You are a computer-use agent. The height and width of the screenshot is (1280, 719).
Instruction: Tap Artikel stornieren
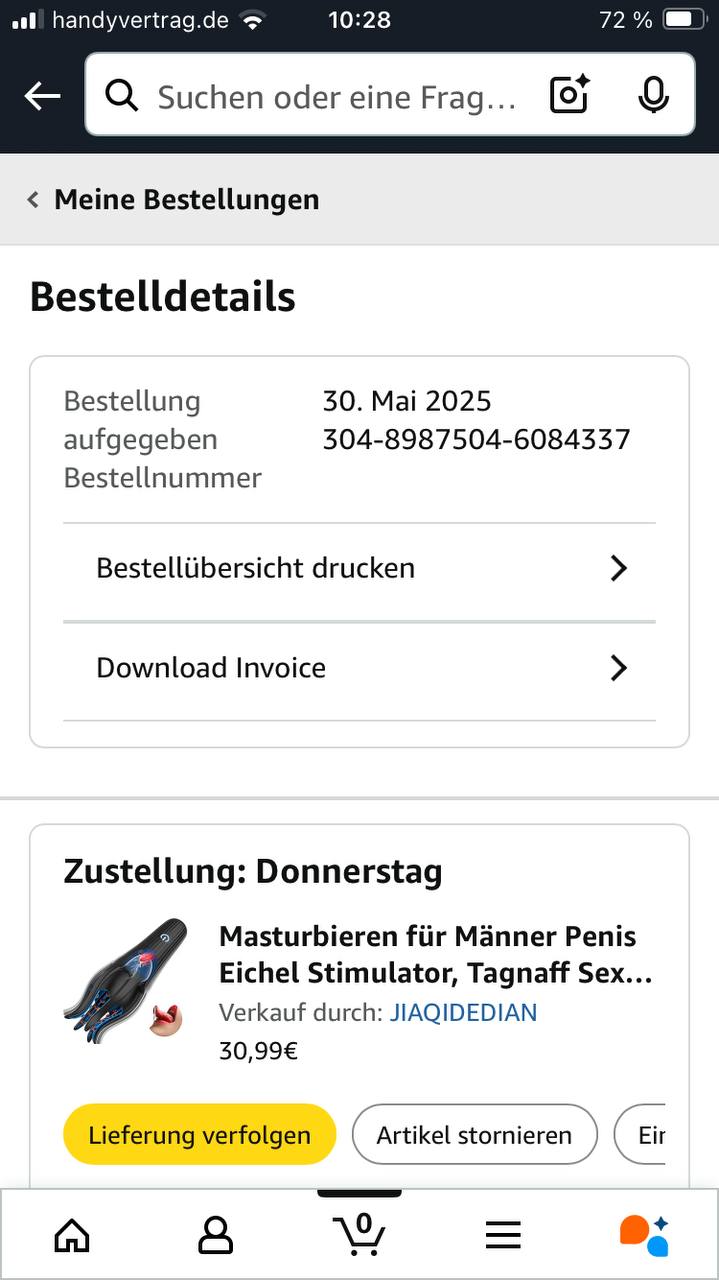474,1135
